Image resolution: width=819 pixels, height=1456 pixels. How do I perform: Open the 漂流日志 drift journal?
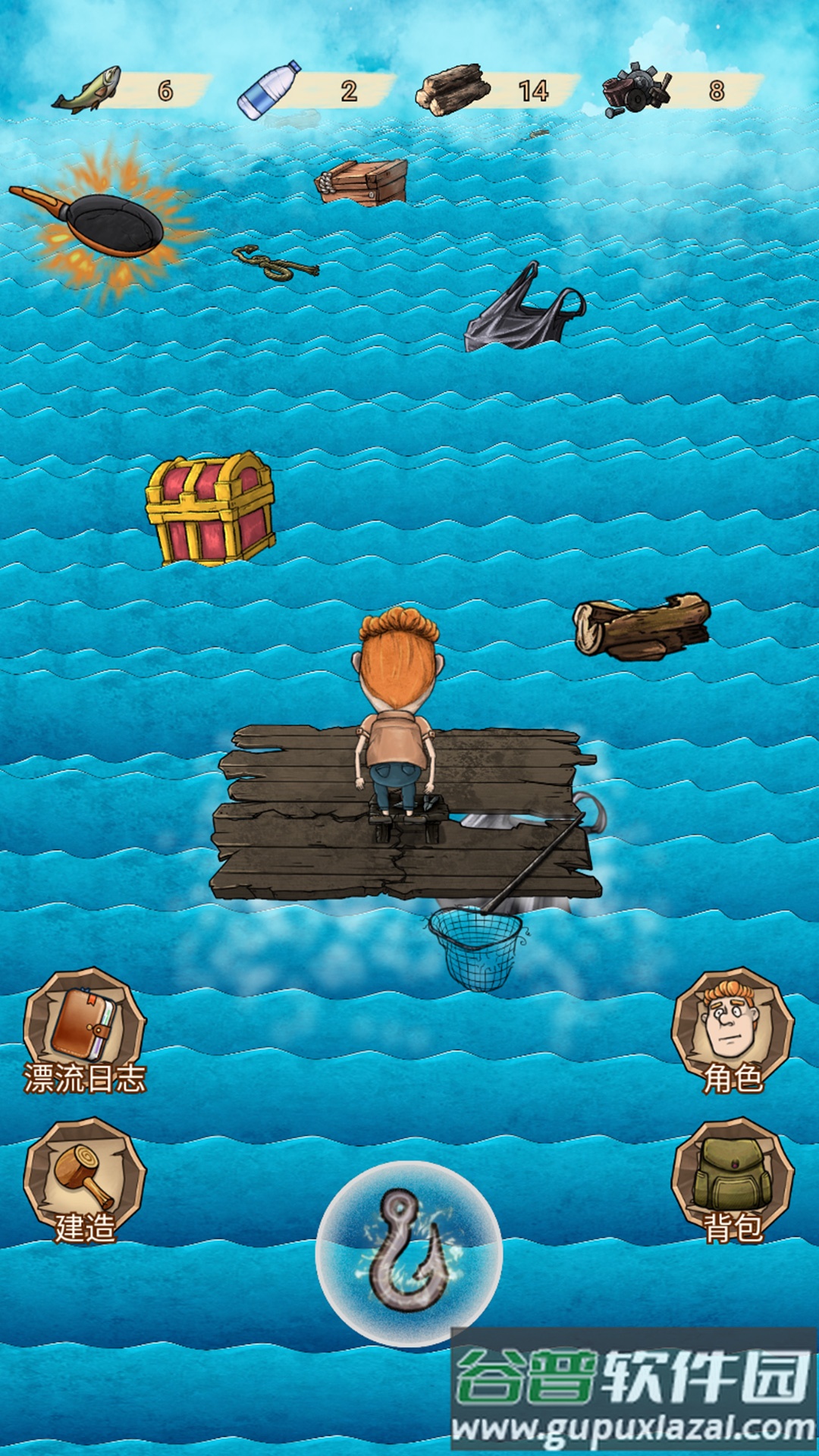coord(84,1030)
